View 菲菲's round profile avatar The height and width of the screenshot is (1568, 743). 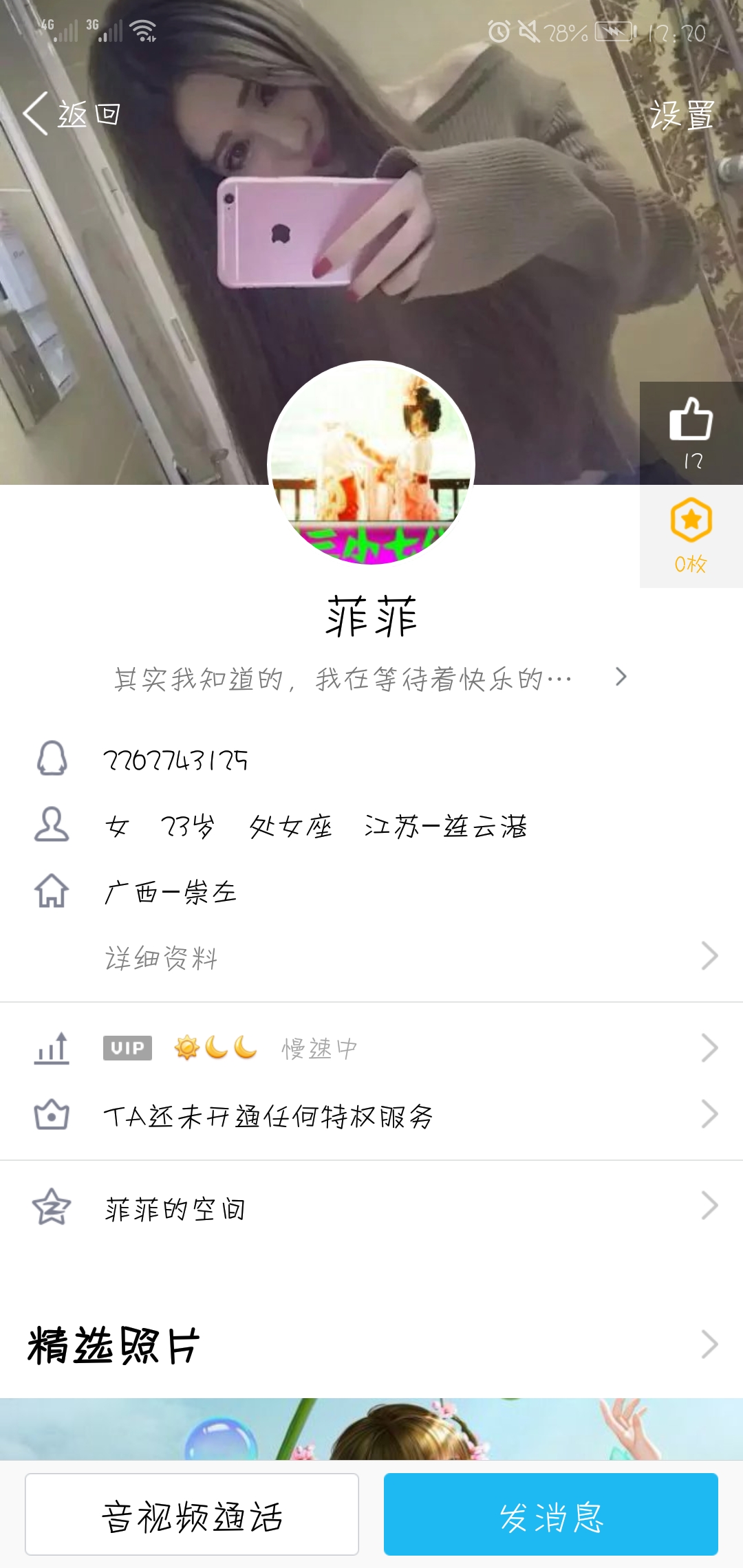coord(371,463)
